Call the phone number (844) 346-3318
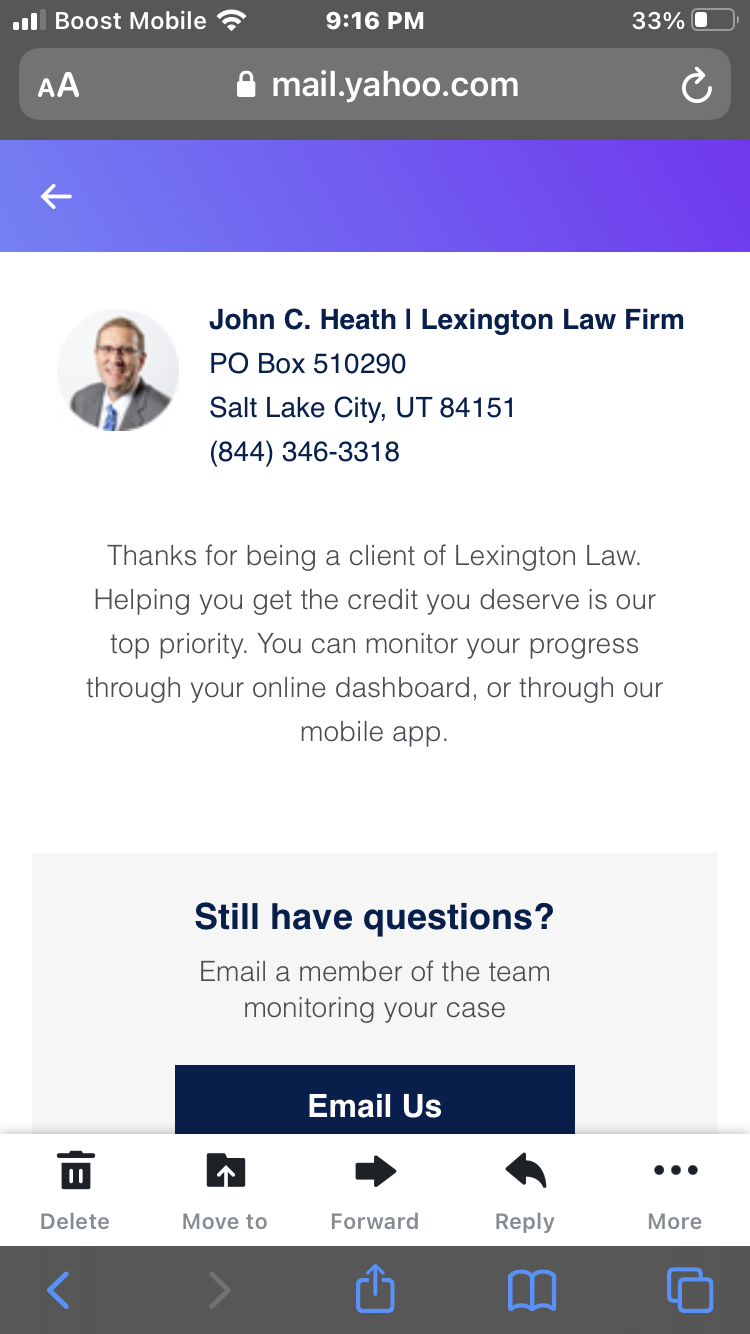750x1334 pixels. [x=304, y=452]
